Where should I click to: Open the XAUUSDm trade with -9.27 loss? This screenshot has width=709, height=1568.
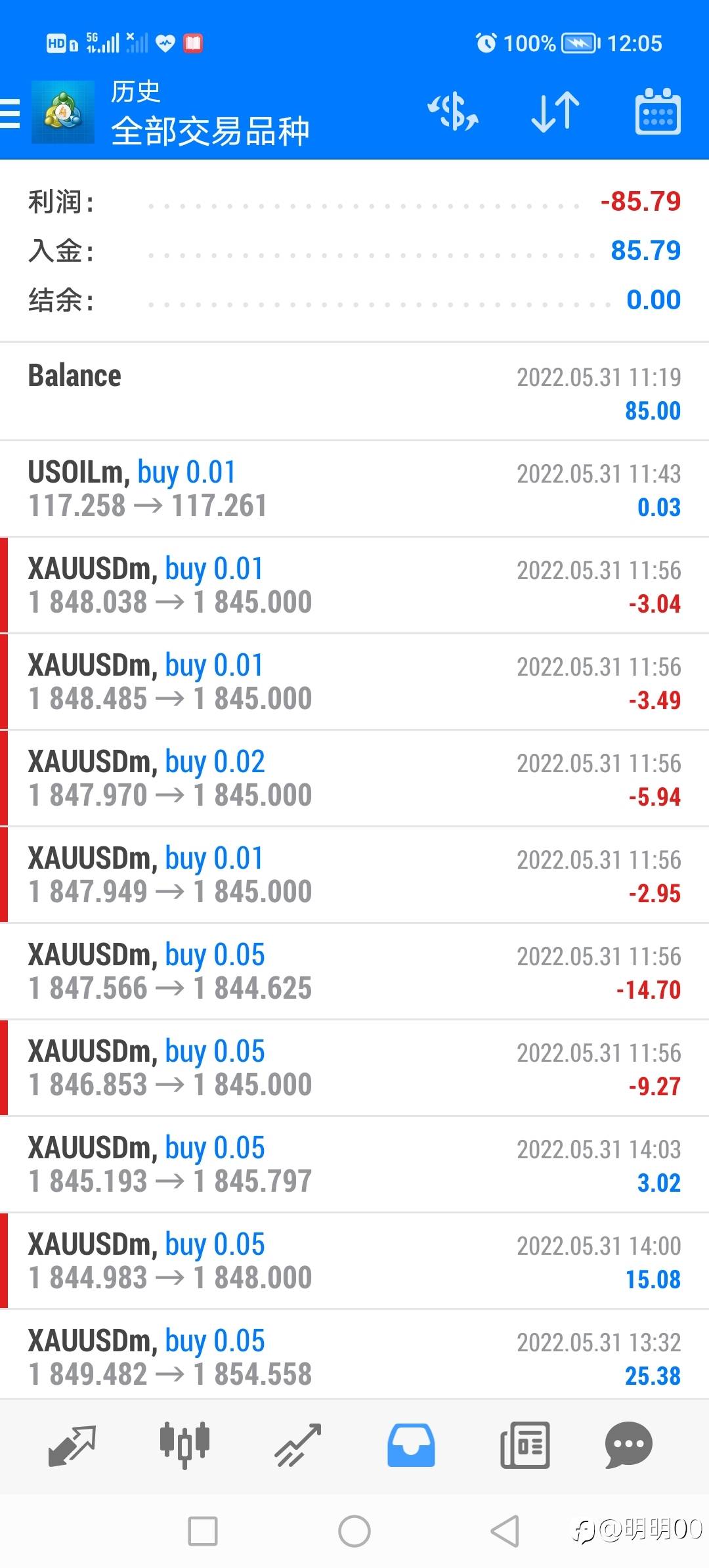(x=354, y=1068)
